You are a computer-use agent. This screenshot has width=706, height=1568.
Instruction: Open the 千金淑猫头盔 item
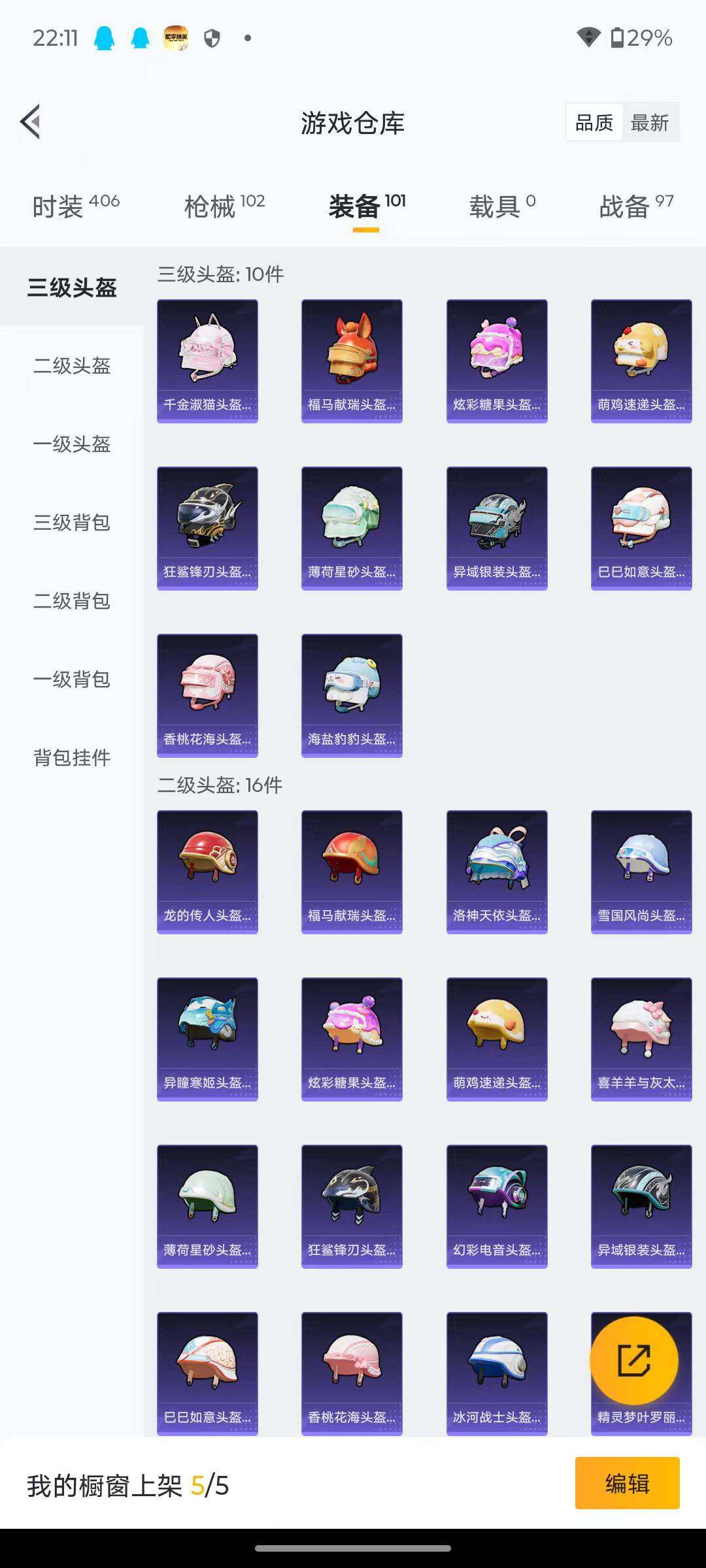coord(207,361)
